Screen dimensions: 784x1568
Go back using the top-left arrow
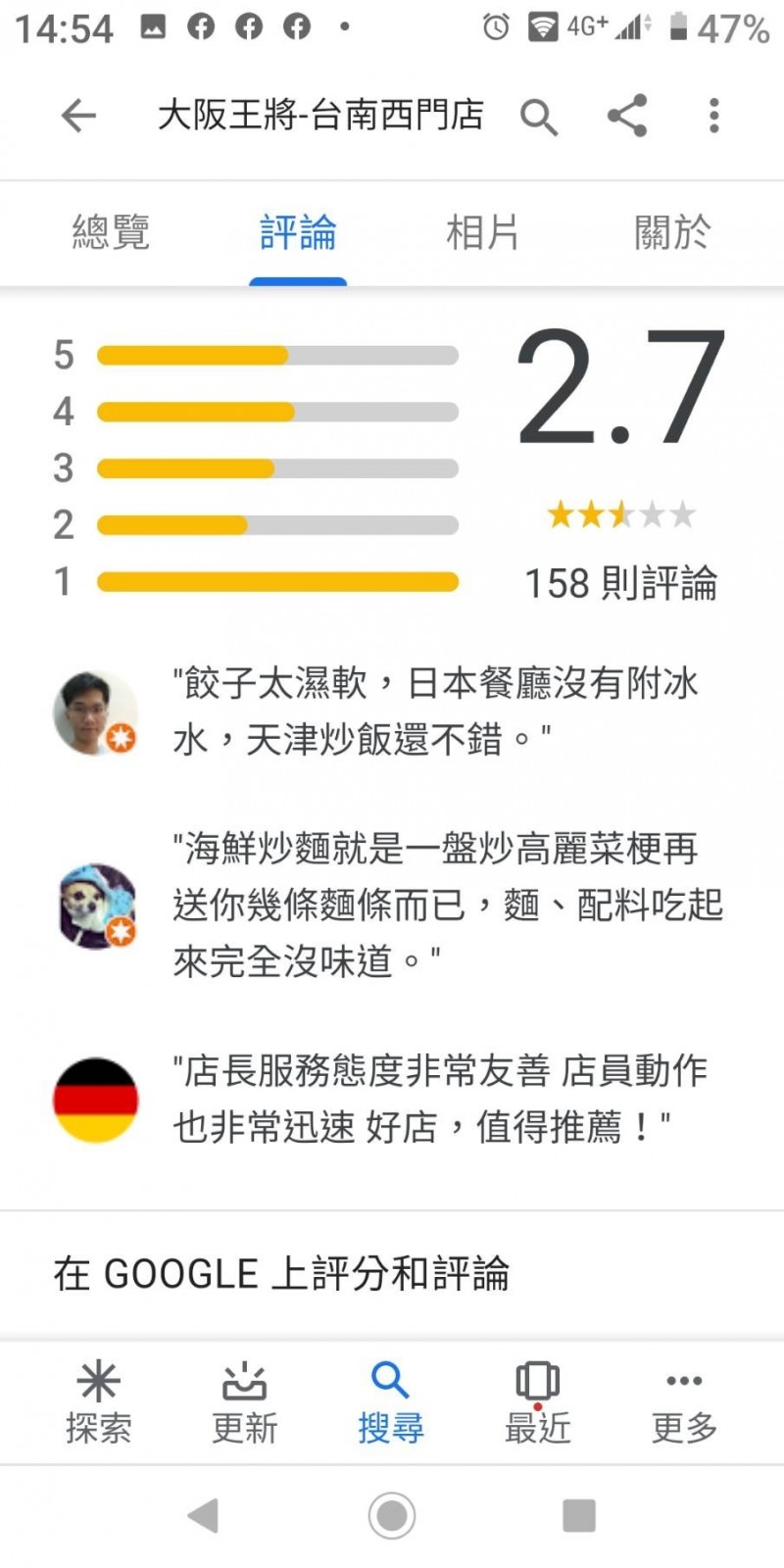click(78, 117)
